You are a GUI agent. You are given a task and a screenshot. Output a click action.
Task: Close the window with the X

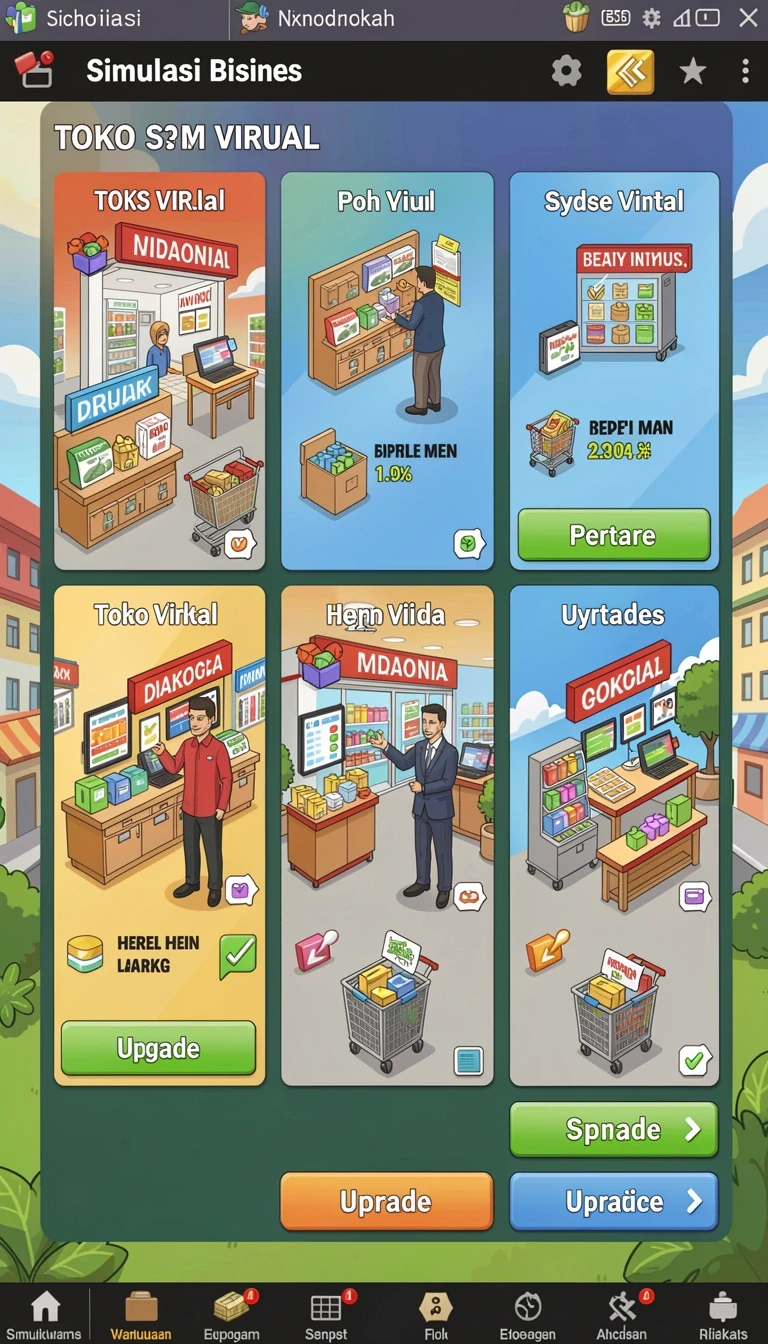pyautogui.click(x=747, y=17)
